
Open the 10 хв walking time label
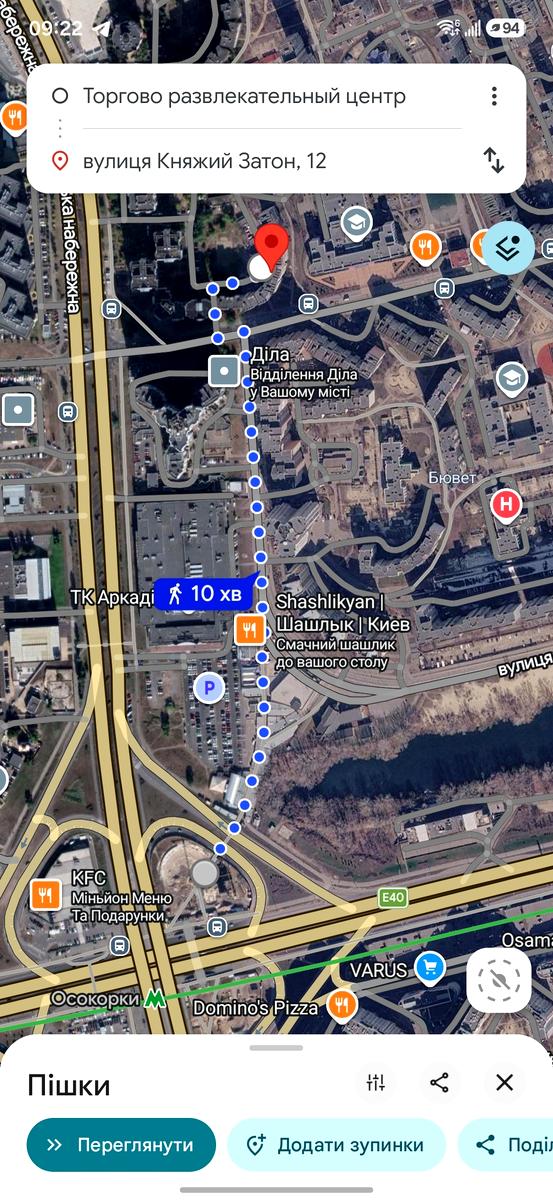[204, 594]
